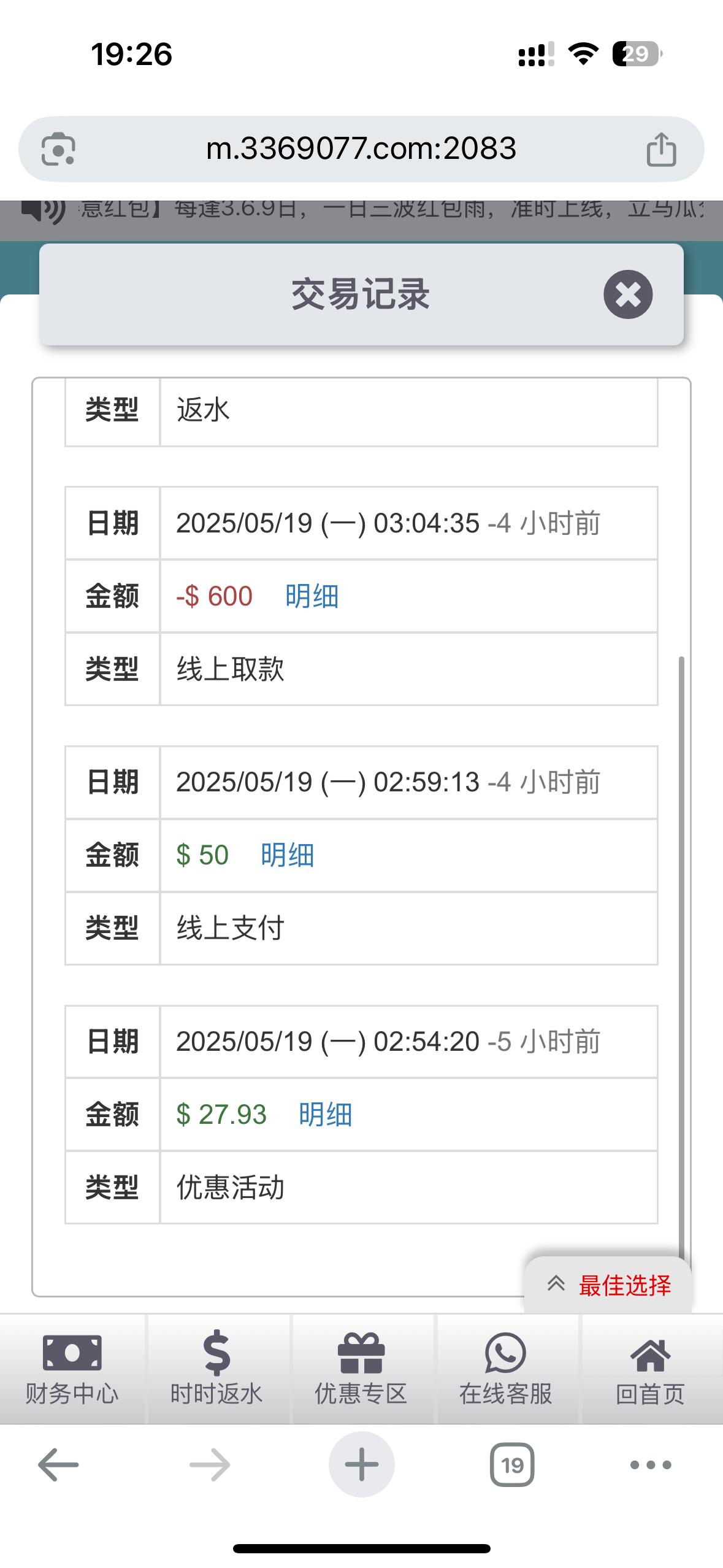Close the 交易记录 dialog
The height and width of the screenshot is (1568, 723).
click(x=627, y=294)
